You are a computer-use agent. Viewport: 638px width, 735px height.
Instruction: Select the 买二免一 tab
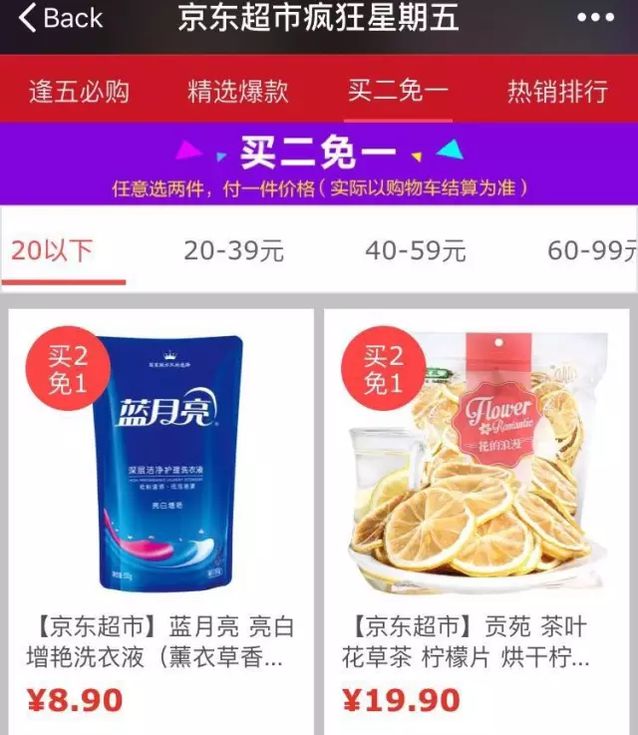point(398,92)
